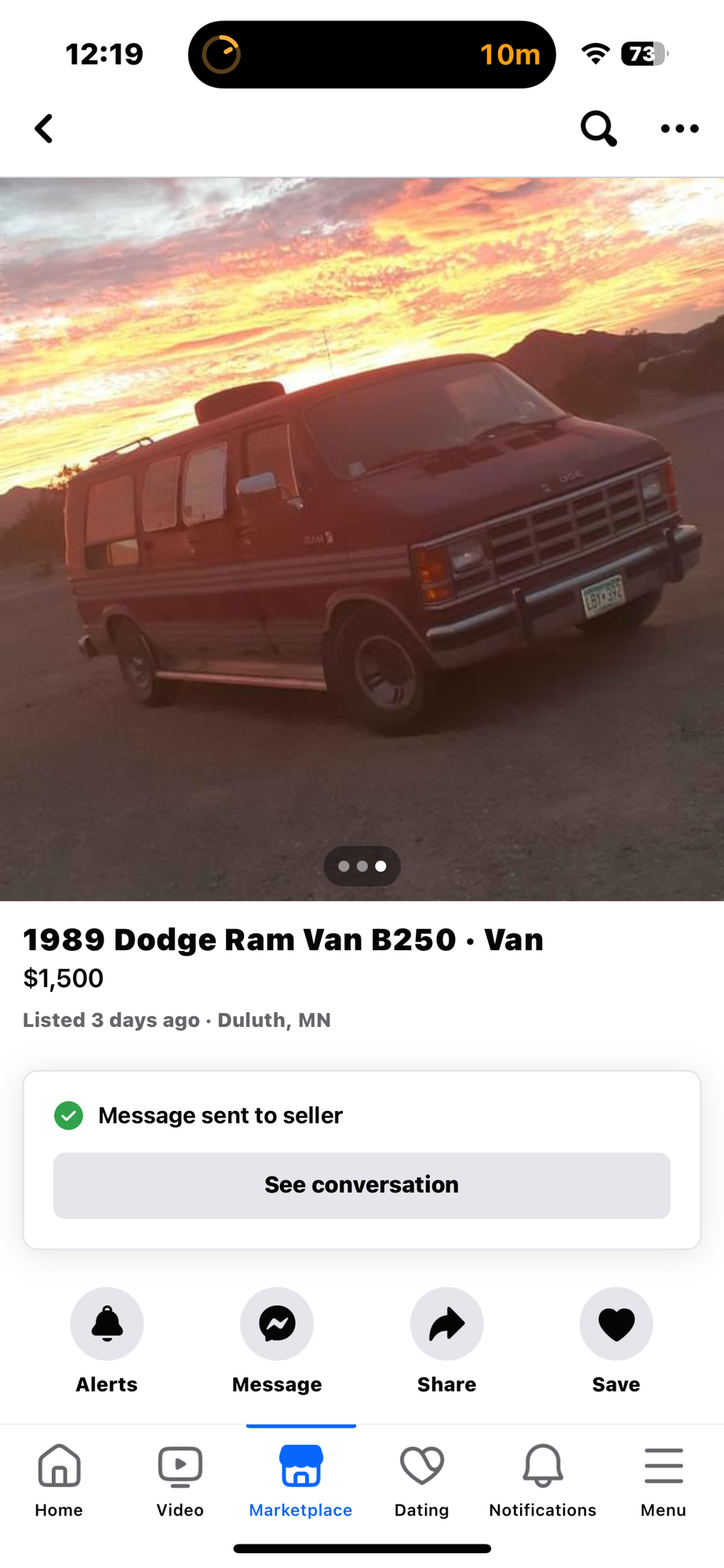Share this van listing
This screenshot has width=724, height=1568.
coord(446,1324)
